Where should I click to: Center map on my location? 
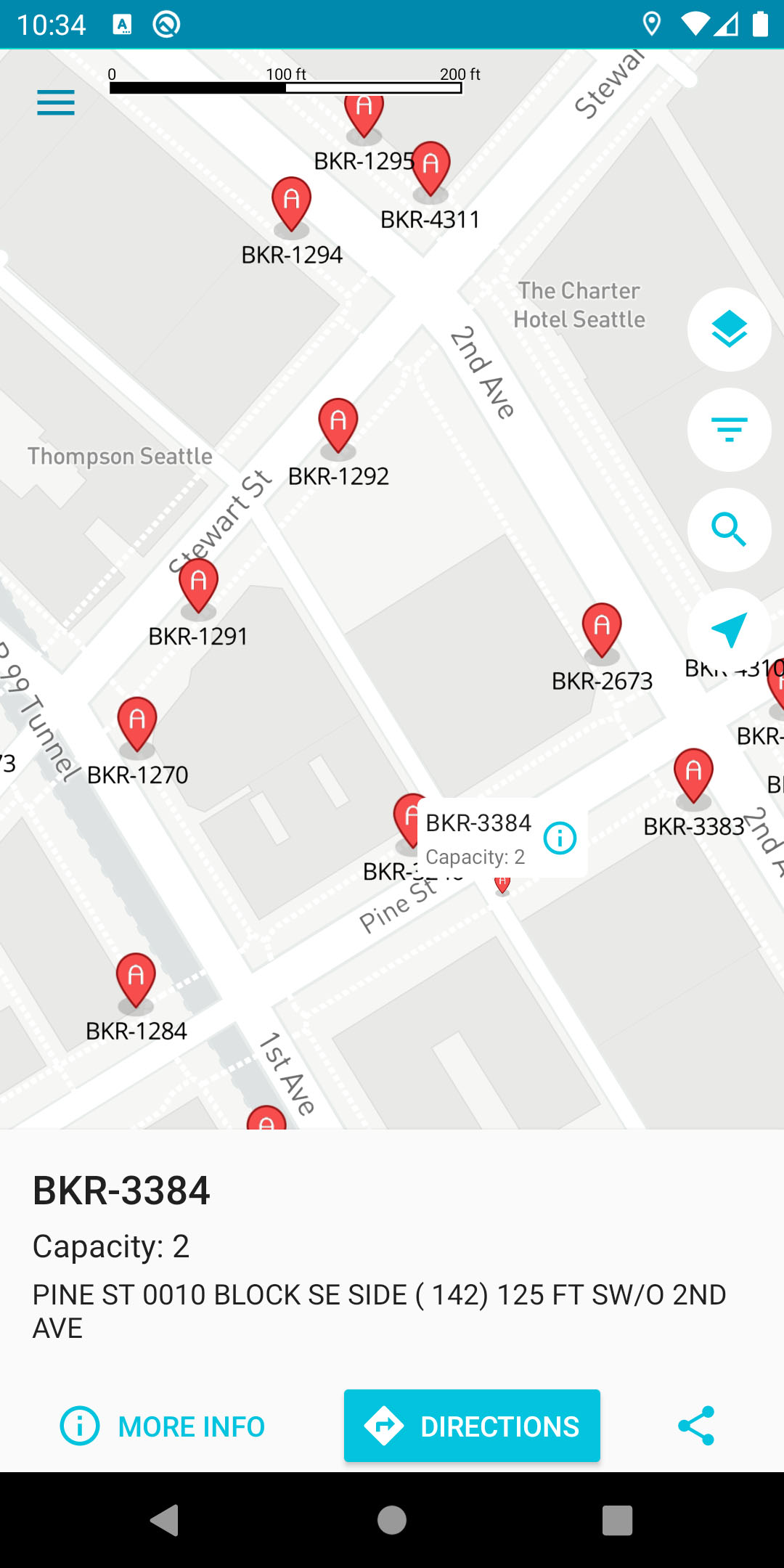pos(729,629)
